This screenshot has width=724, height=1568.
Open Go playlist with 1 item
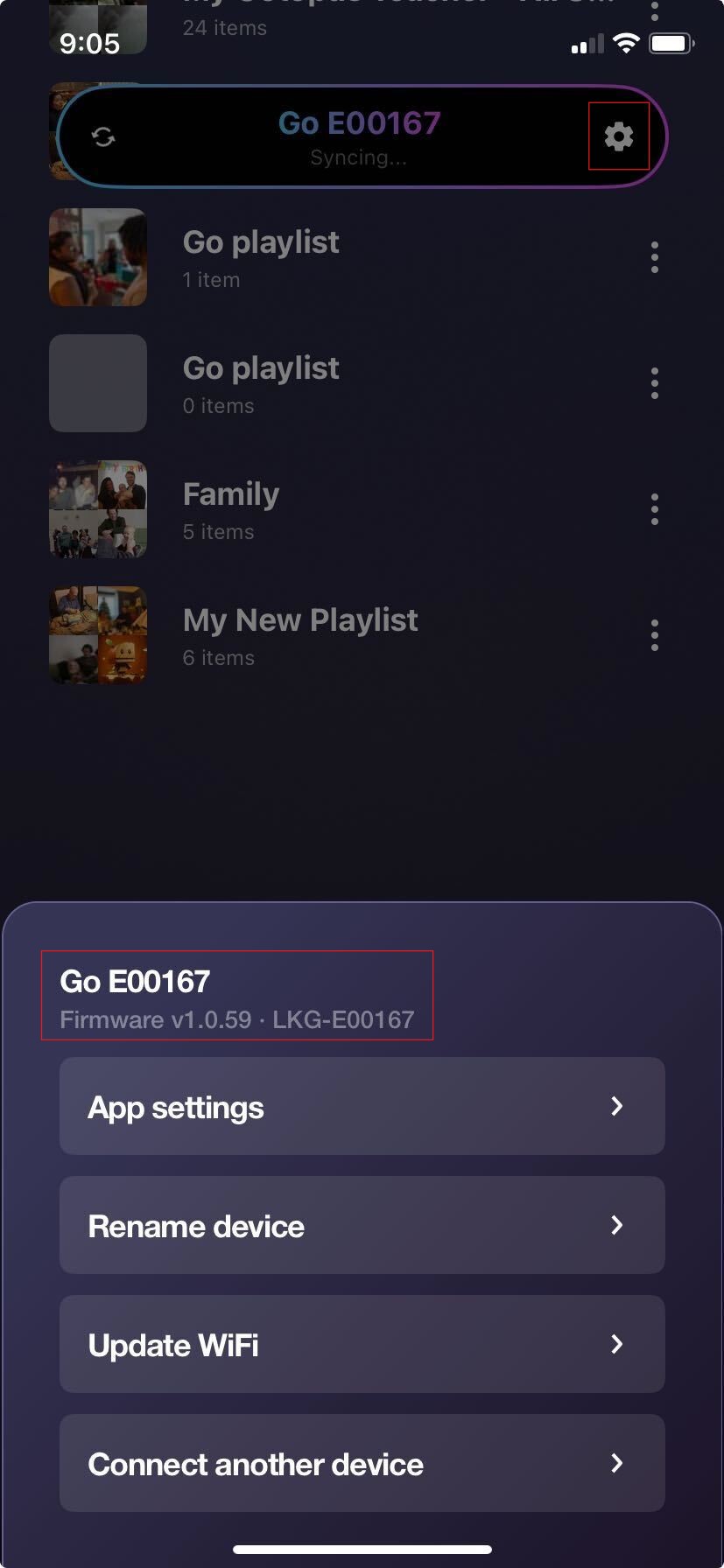pyautogui.click(x=260, y=256)
